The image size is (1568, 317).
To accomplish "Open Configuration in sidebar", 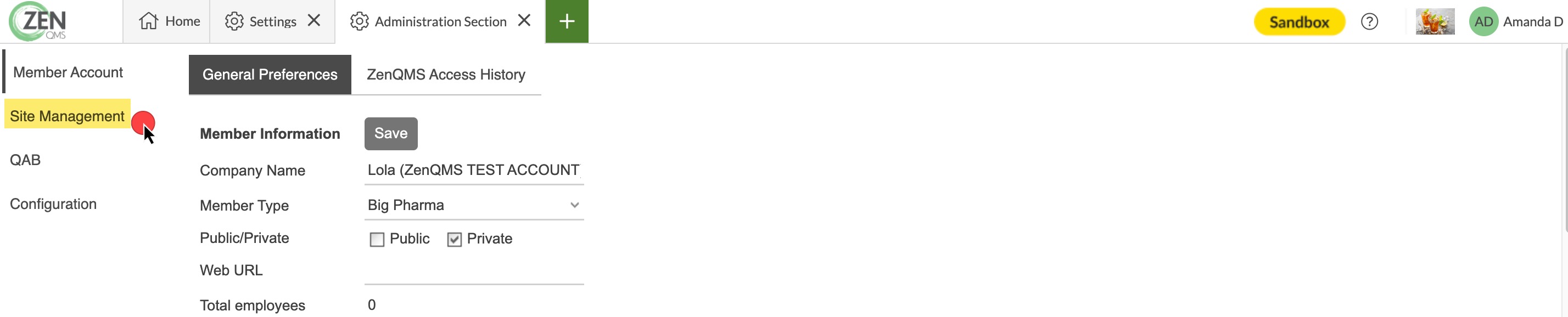I will tap(53, 204).
